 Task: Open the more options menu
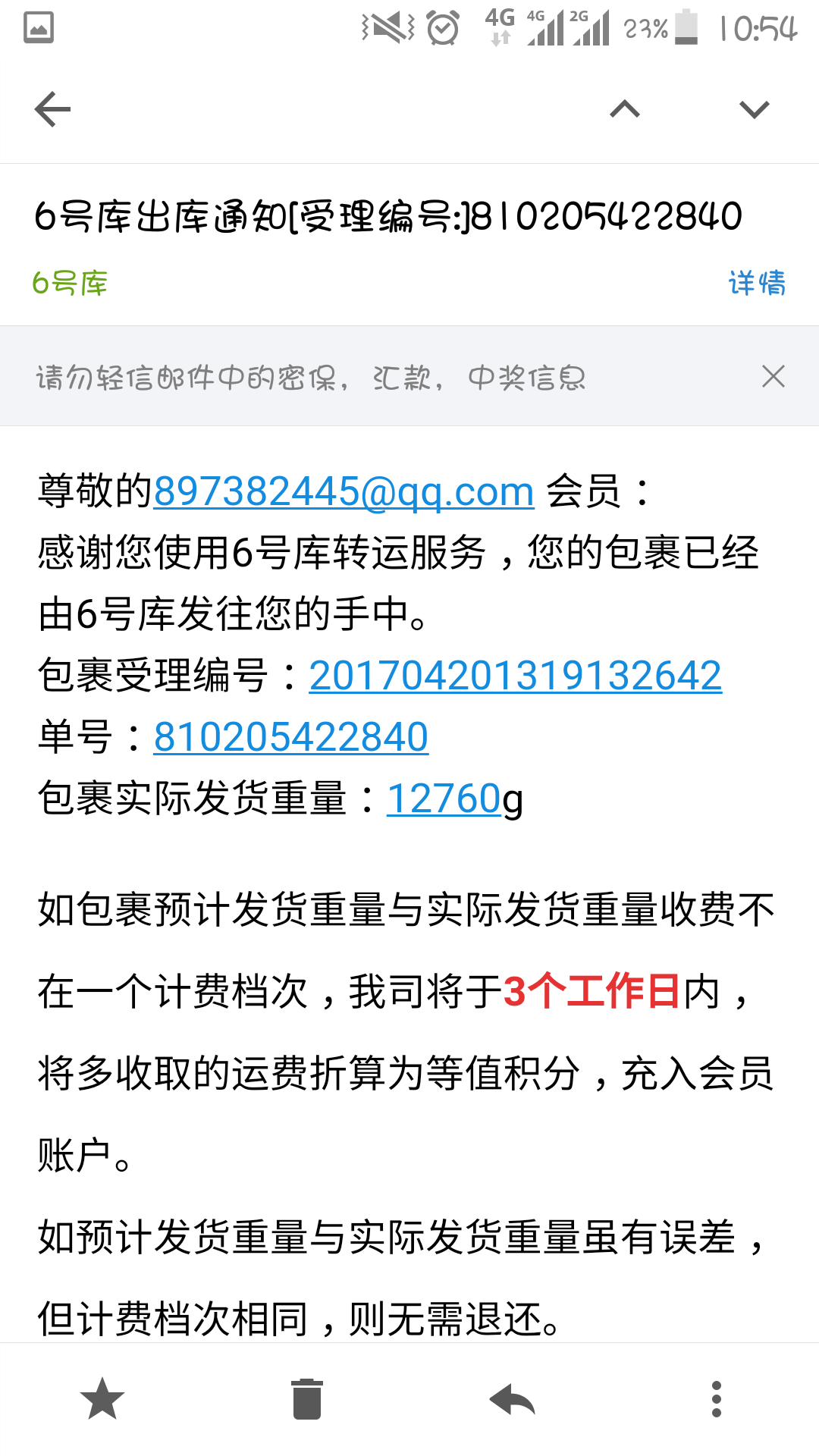[717, 1399]
